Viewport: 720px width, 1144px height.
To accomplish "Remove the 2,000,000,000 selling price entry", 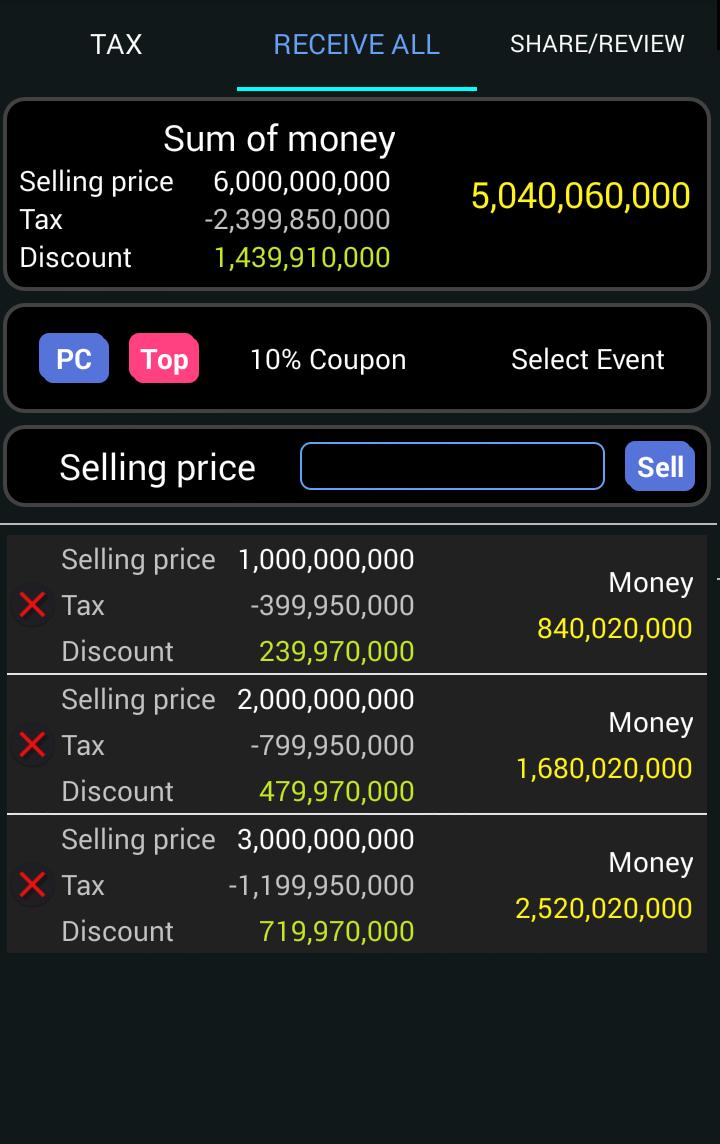I will 30,745.
